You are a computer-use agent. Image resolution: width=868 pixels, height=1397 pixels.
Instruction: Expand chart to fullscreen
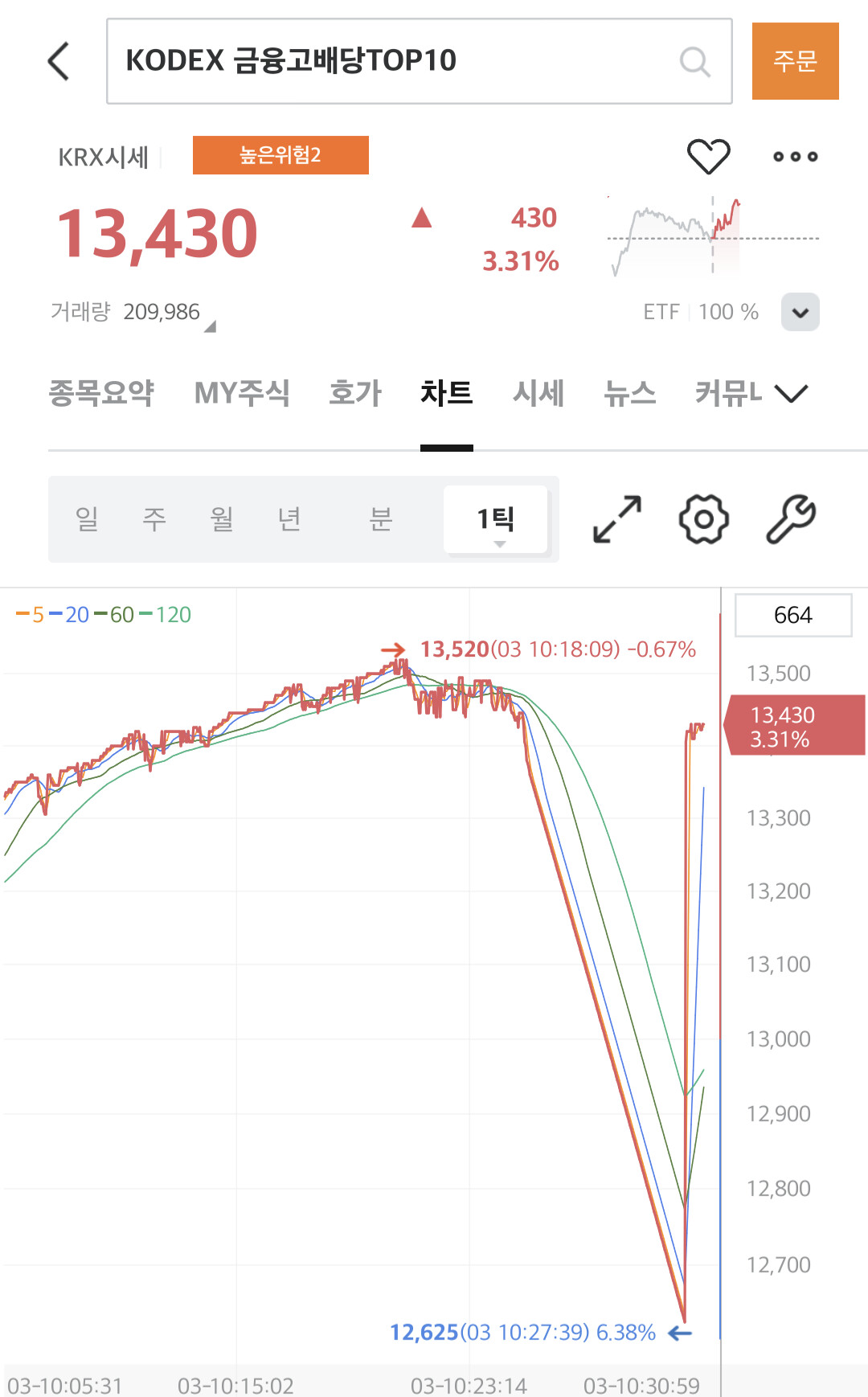617,519
